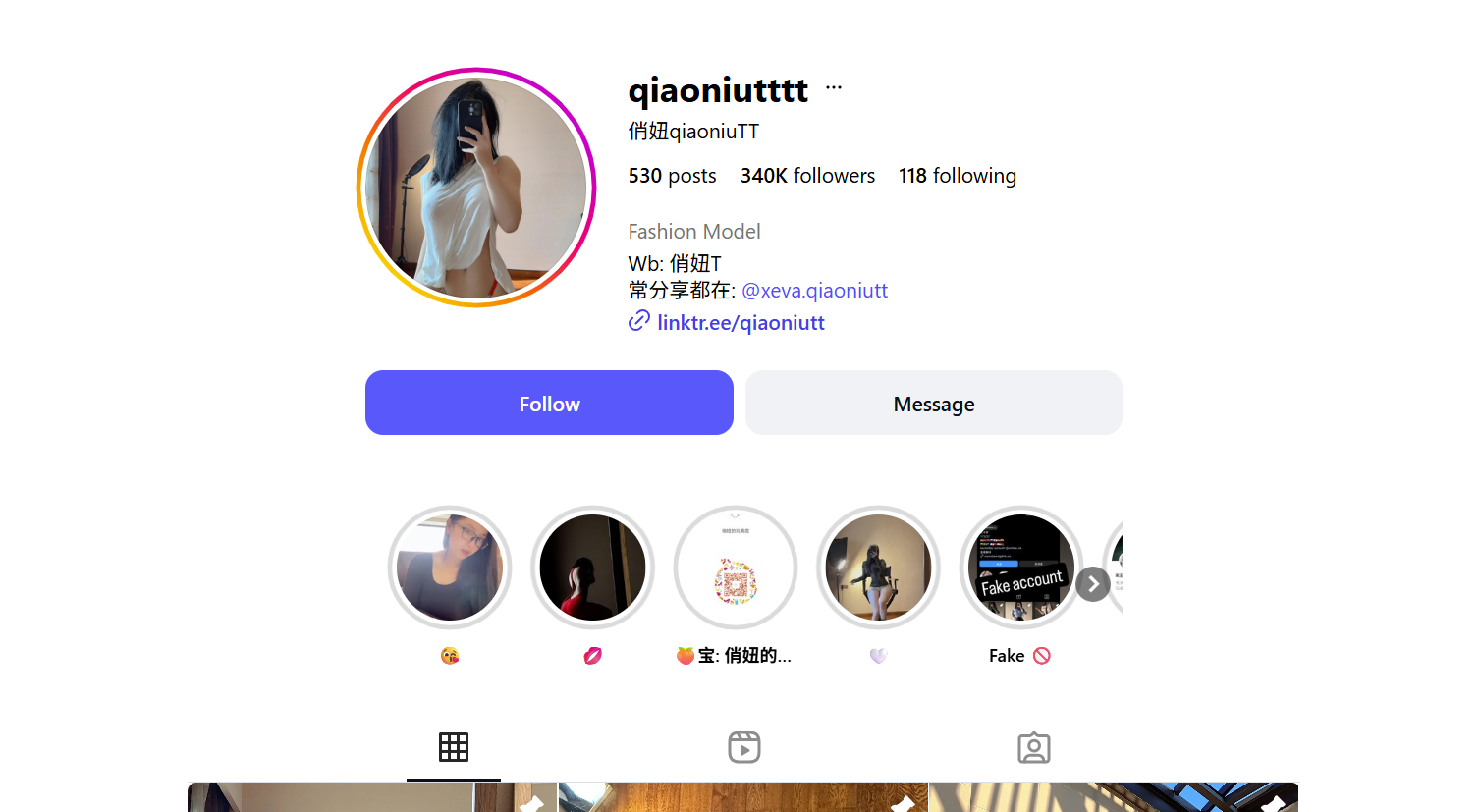Switch to the tagged photos tab

[x=1034, y=748]
